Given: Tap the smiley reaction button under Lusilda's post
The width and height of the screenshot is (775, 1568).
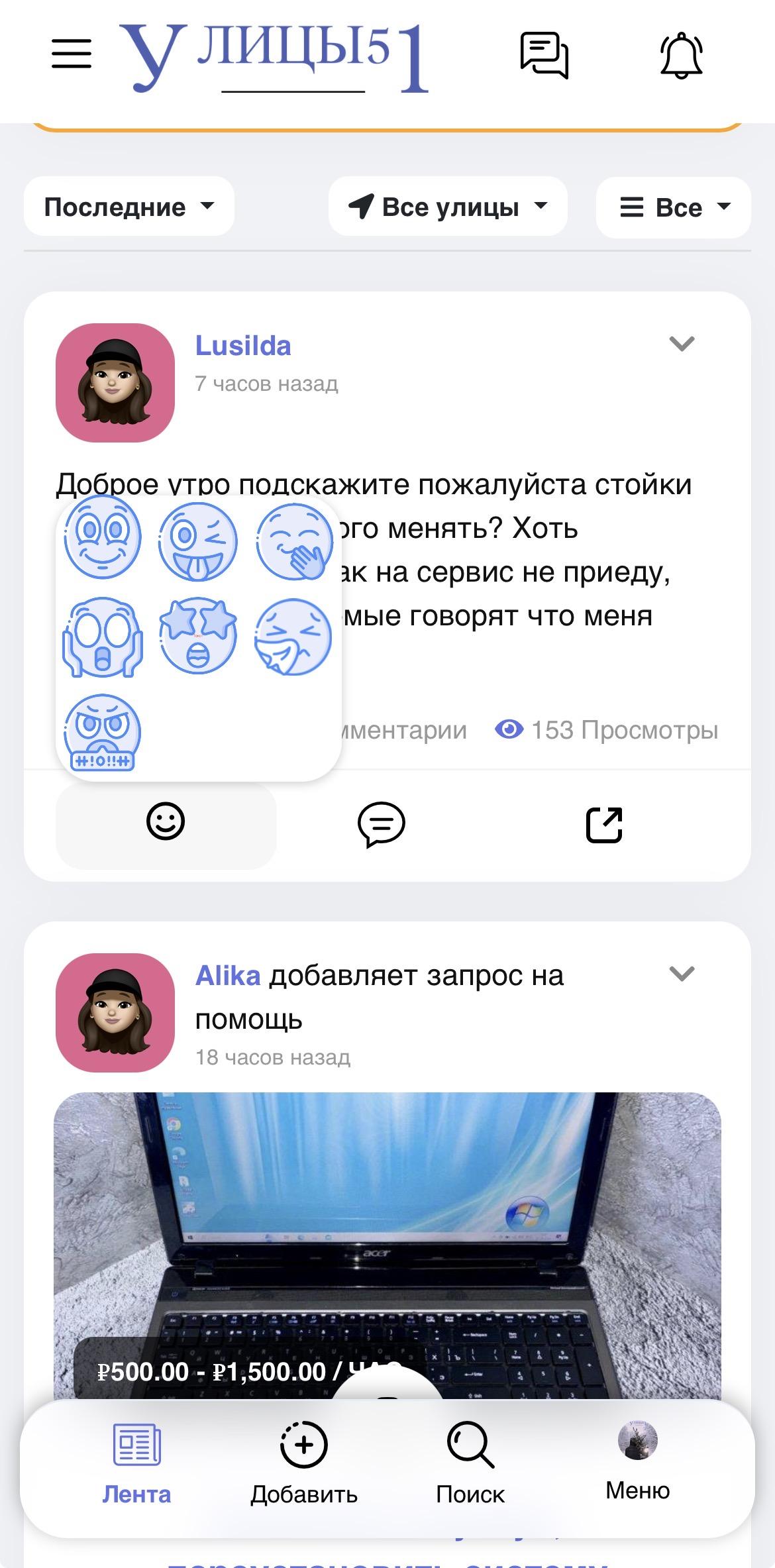Looking at the screenshot, I should (166, 823).
